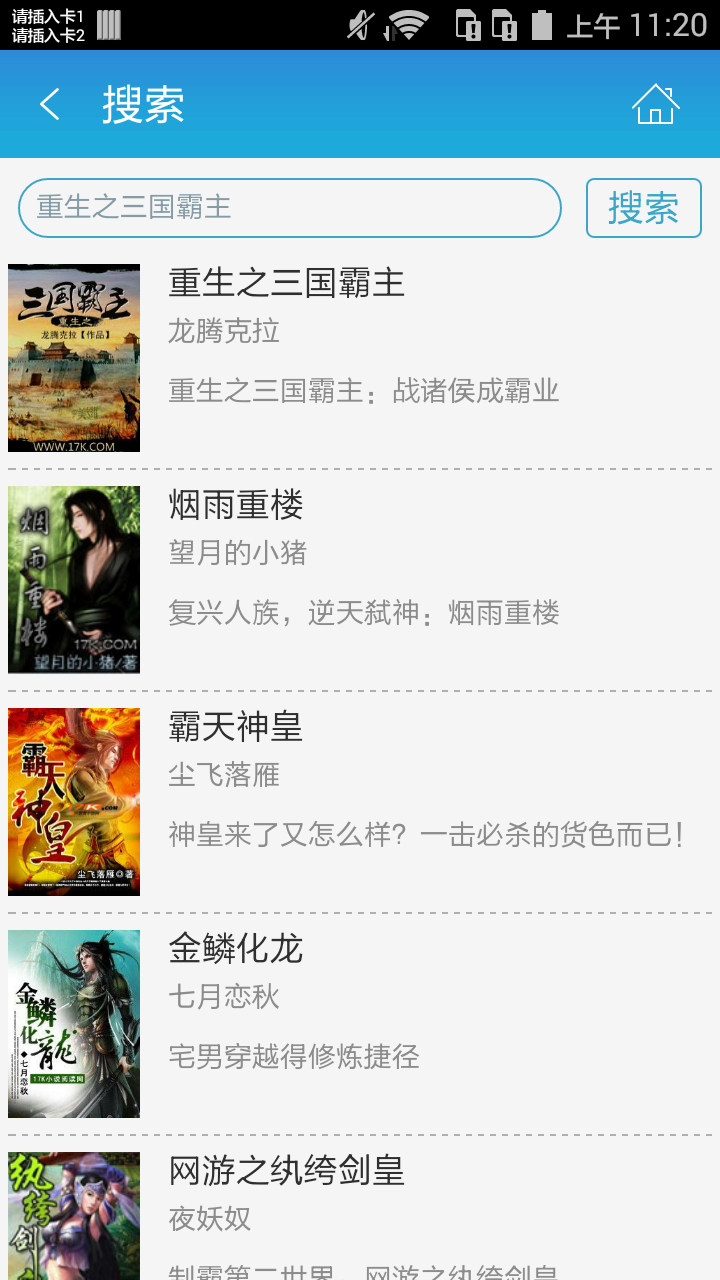Open the home page via the house icon
The image size is (720, 1280).
coord(655,104)
